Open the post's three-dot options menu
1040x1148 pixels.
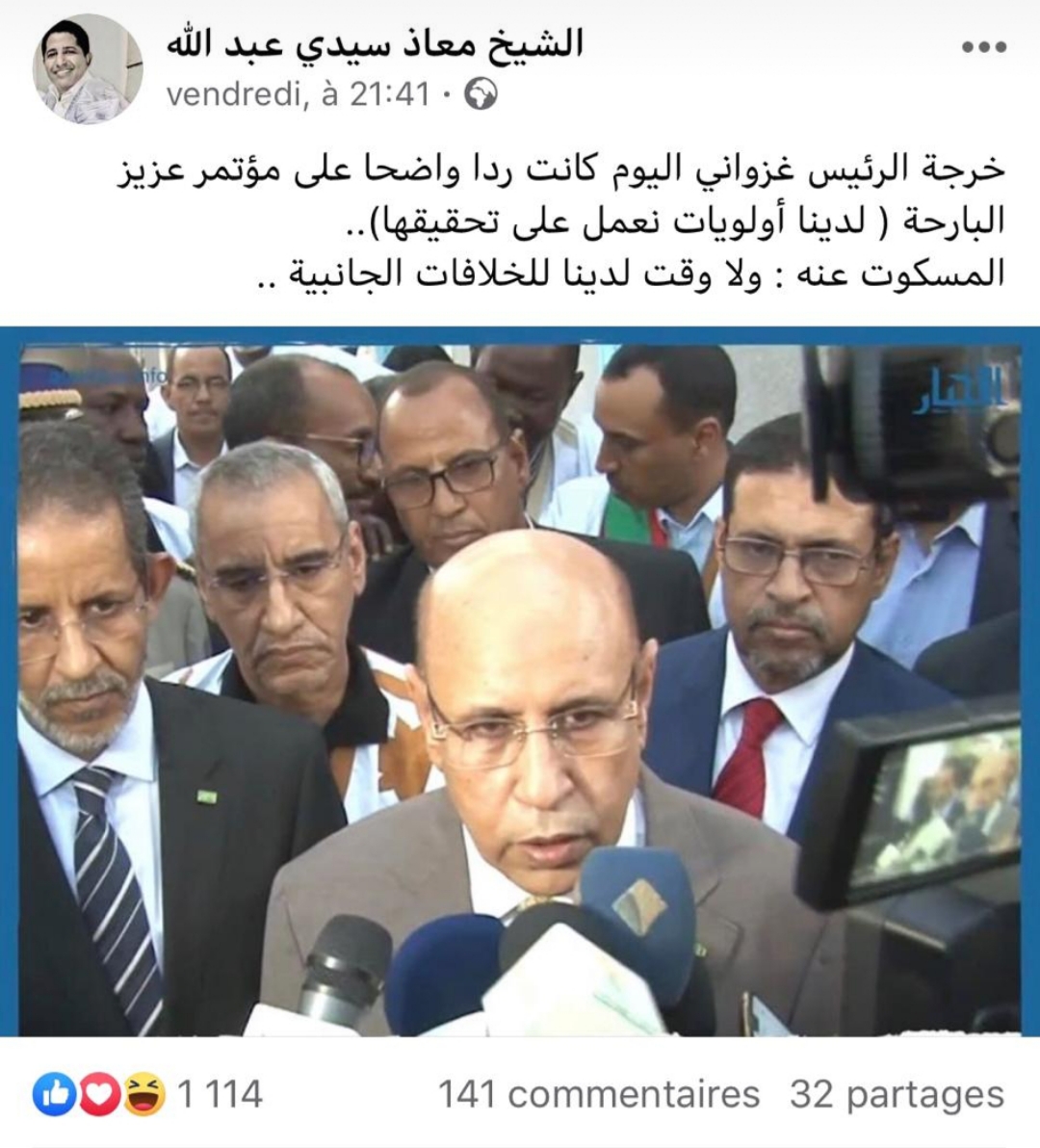point(984,47)
